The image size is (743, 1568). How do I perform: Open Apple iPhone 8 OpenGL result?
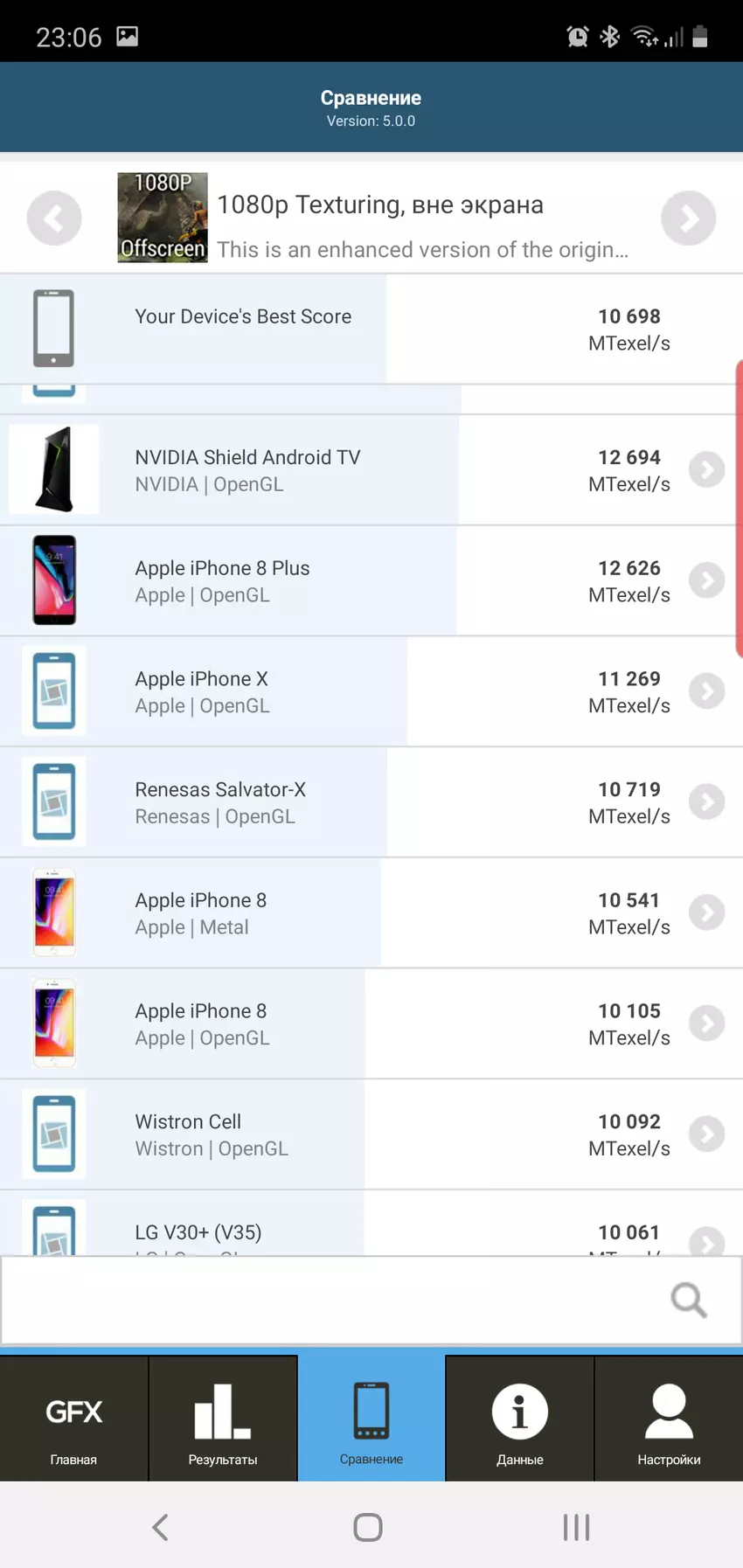click(x=706, y=1023)
